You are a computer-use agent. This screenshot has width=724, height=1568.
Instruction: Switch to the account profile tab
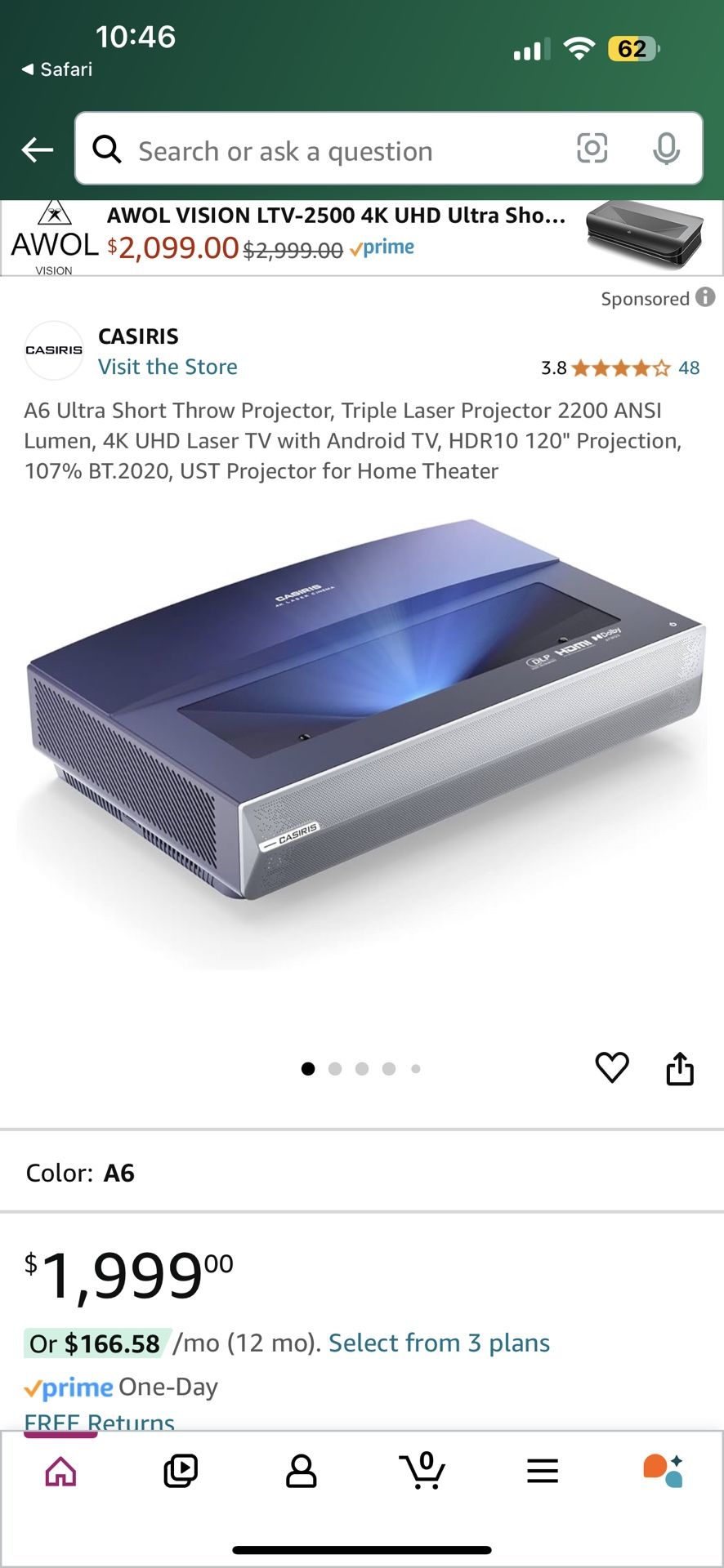click(301, 1472)
